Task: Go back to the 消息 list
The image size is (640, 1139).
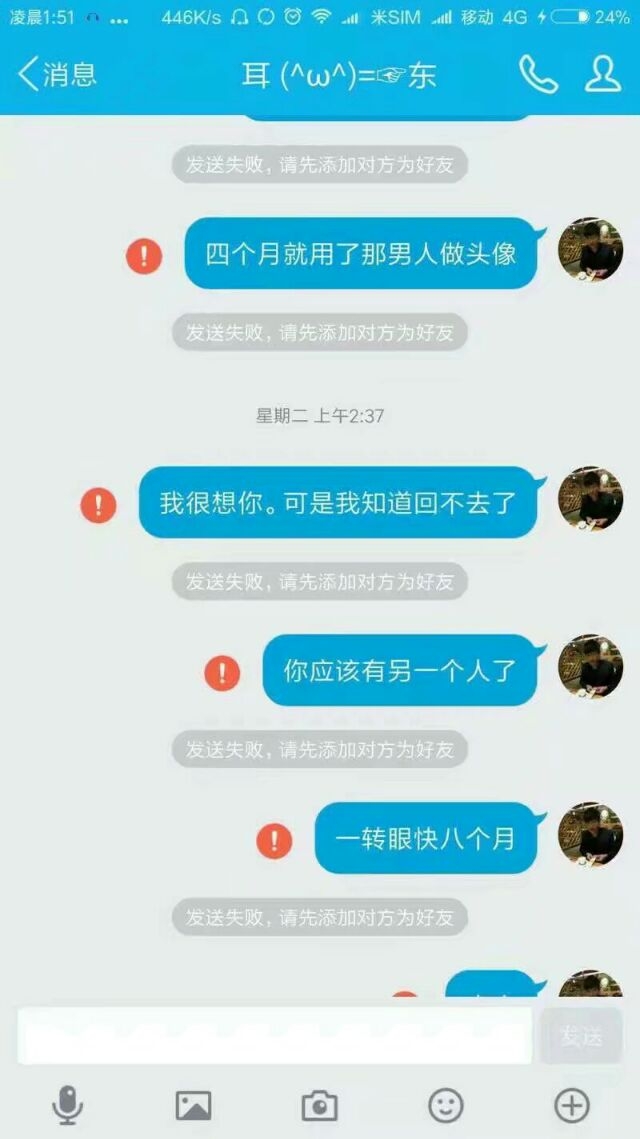Action: [57, 74]
